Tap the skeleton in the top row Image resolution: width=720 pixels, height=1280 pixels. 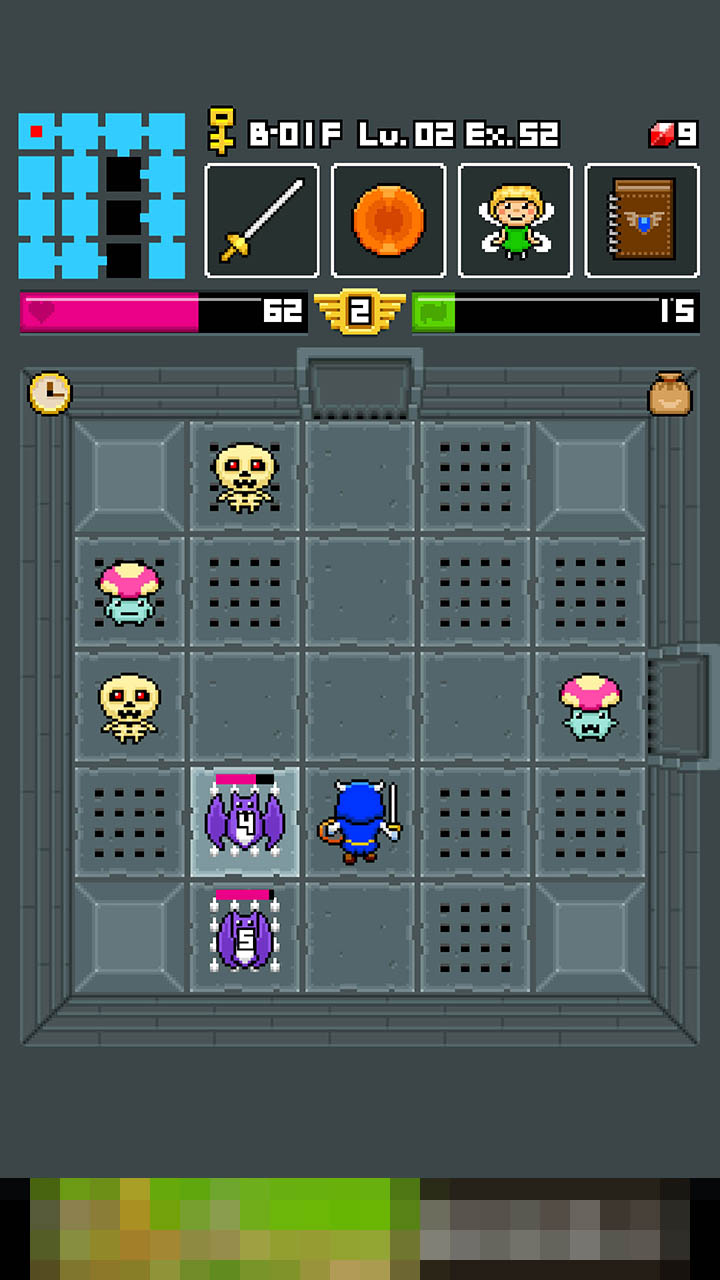point(245,476)
